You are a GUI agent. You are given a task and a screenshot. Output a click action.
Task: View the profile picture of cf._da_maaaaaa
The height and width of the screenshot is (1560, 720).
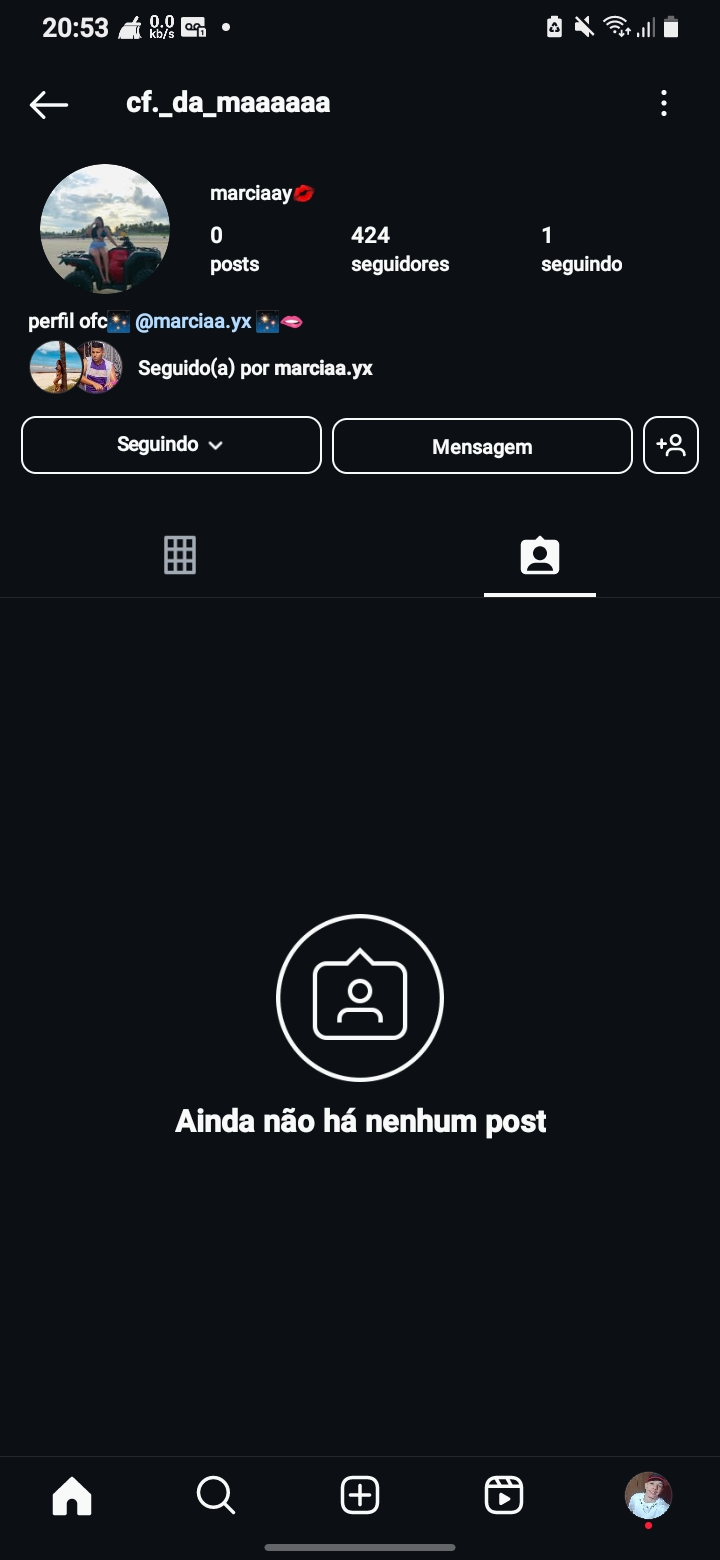pos(105,229)
